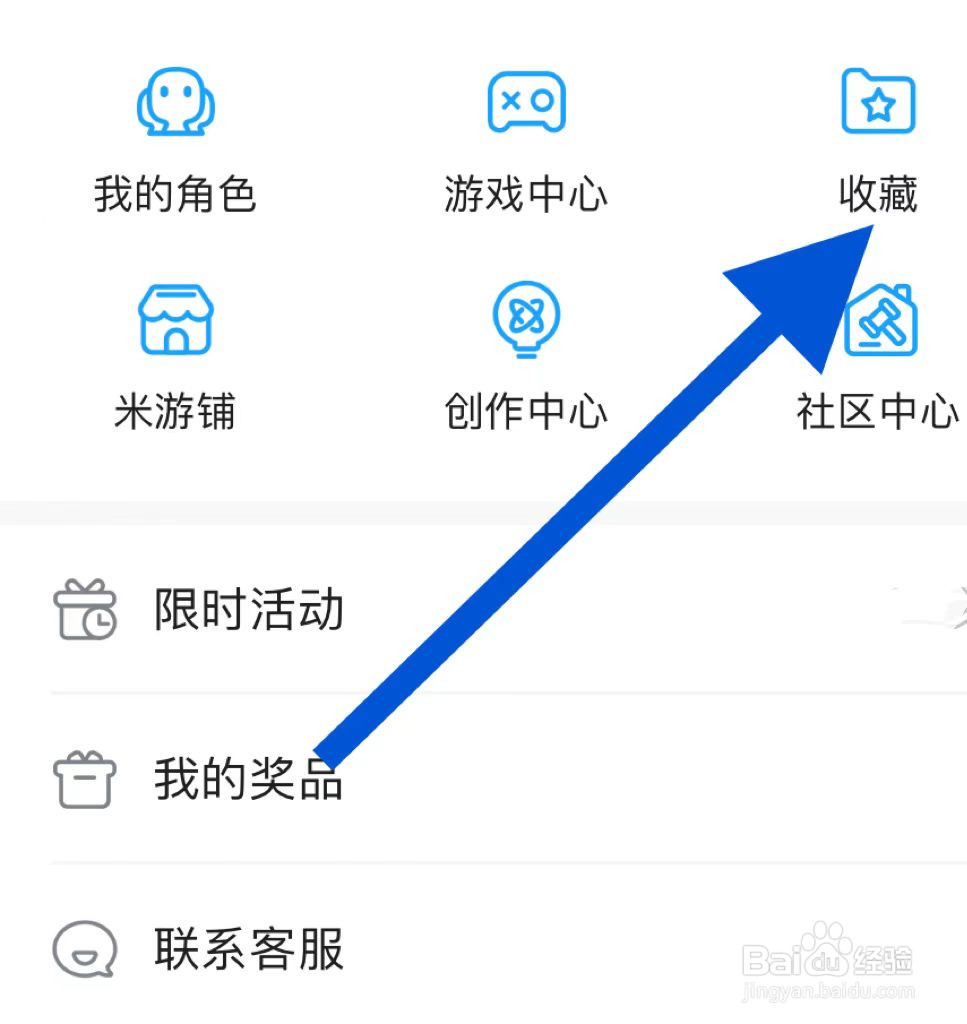Contact support via 联系客服
The width and height of the screenshot is (967, 1024).
(x=248, y=952)
